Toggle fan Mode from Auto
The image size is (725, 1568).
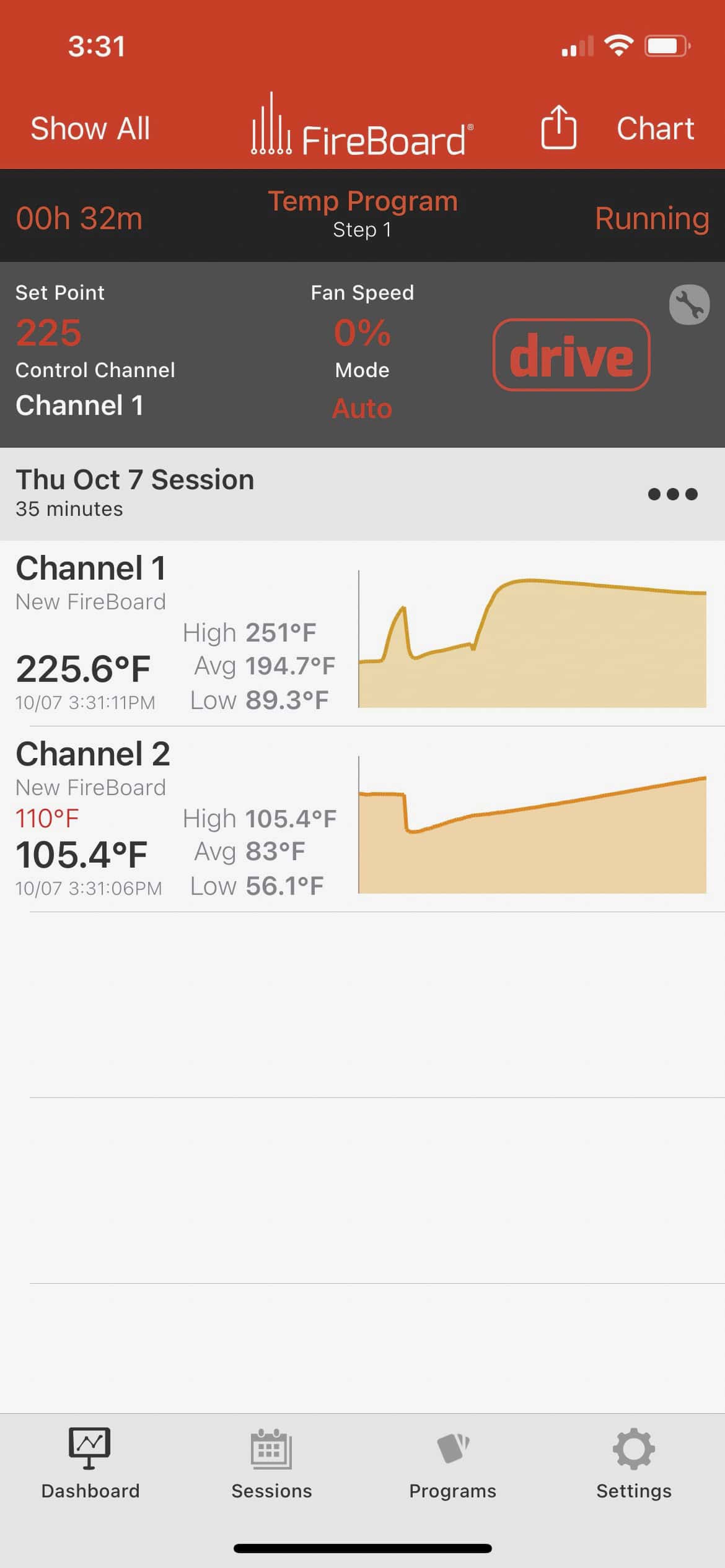(362, 408)
